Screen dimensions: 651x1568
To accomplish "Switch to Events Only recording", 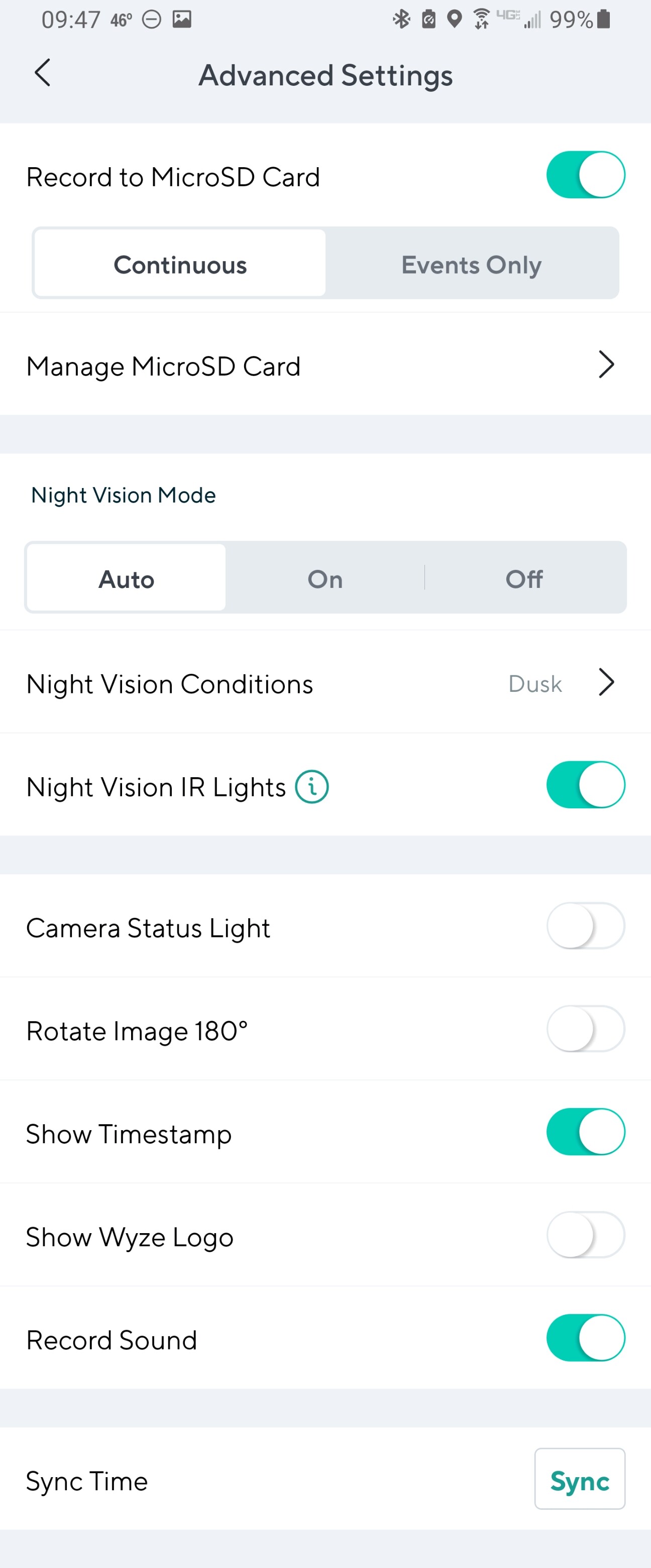I will coord(471,264).
